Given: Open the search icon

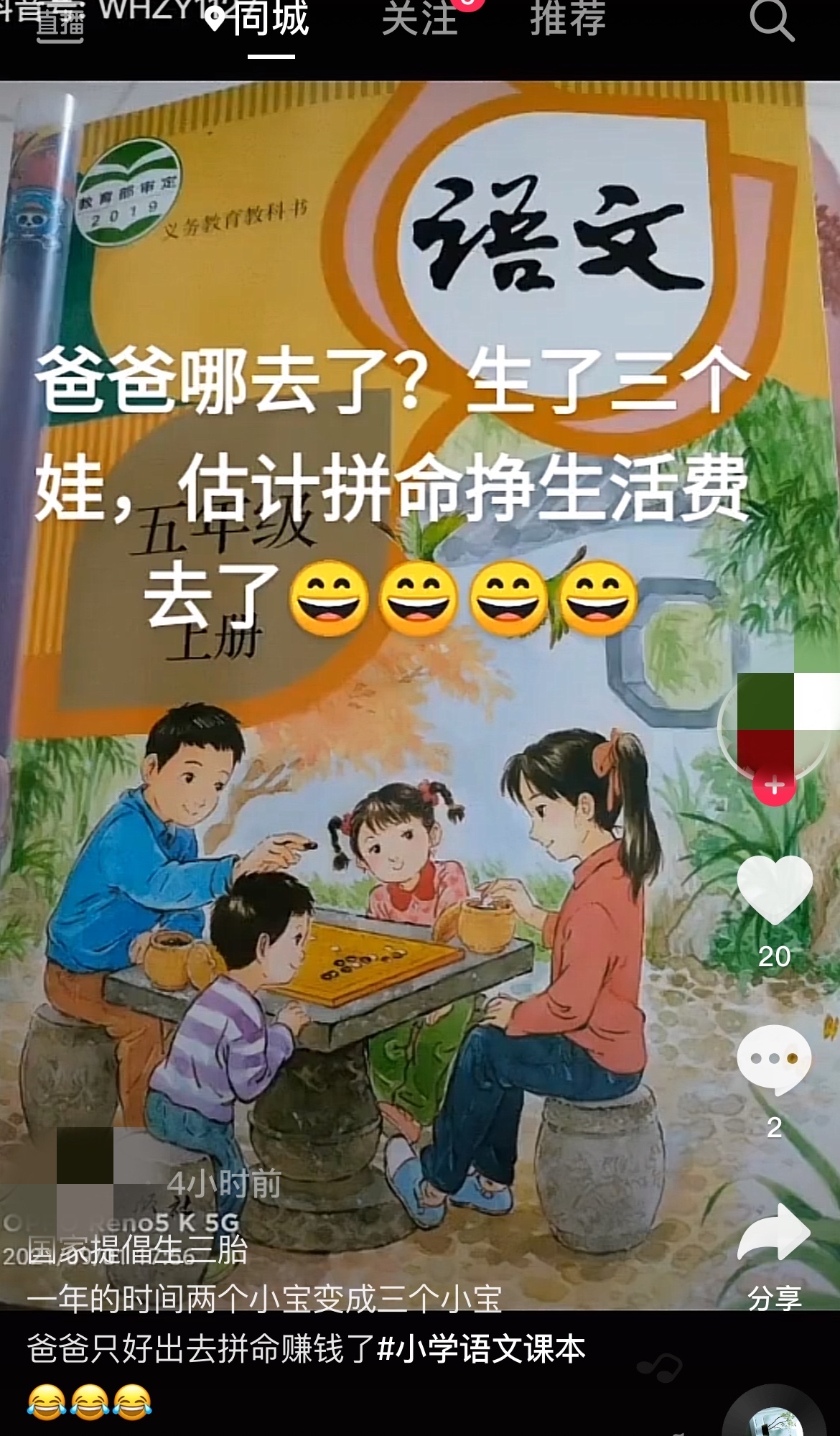Looking at the screenshot, I should coord(772,20).
